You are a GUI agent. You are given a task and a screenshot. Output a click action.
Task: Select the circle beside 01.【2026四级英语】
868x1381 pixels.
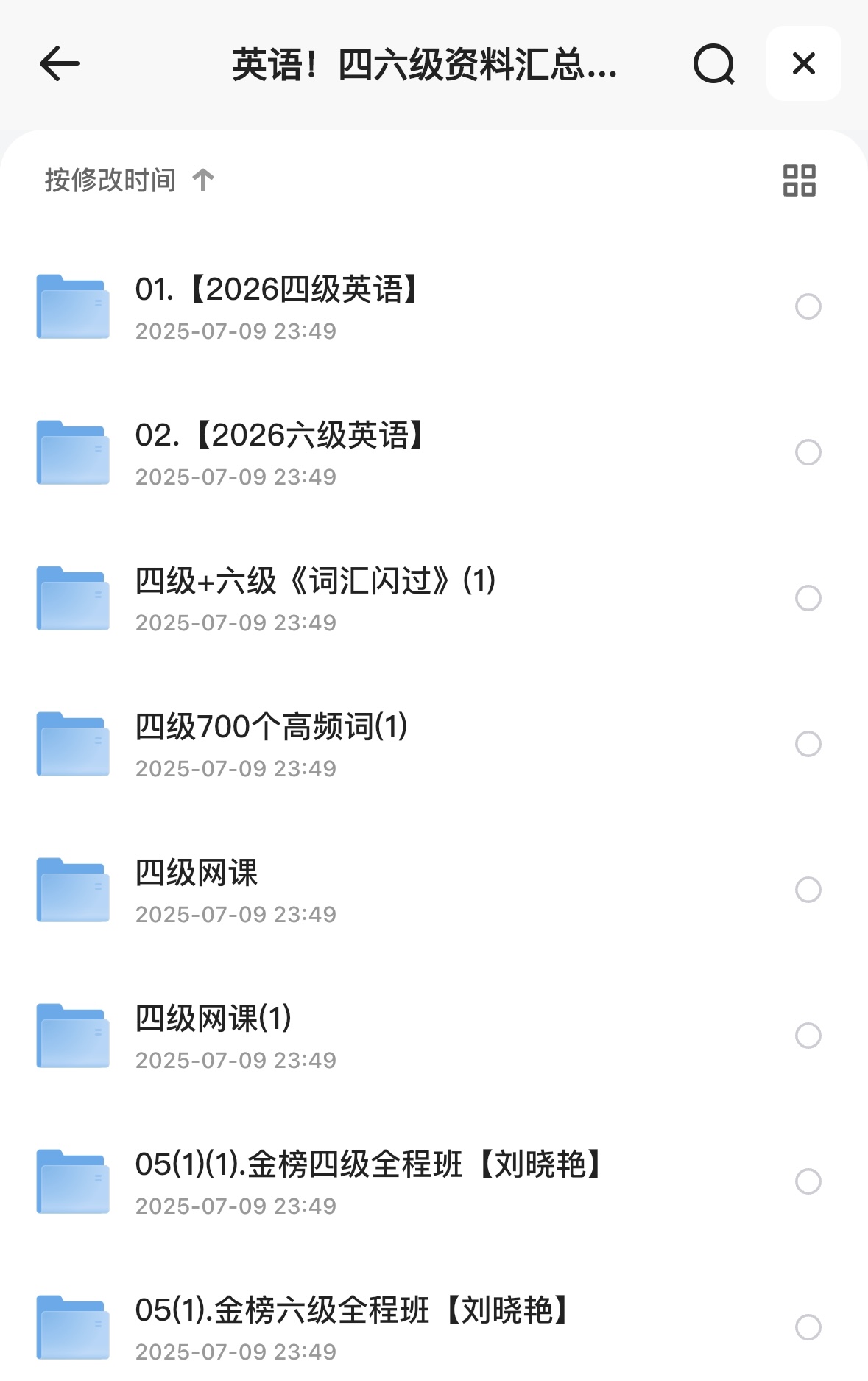click(x=808, y=306)
